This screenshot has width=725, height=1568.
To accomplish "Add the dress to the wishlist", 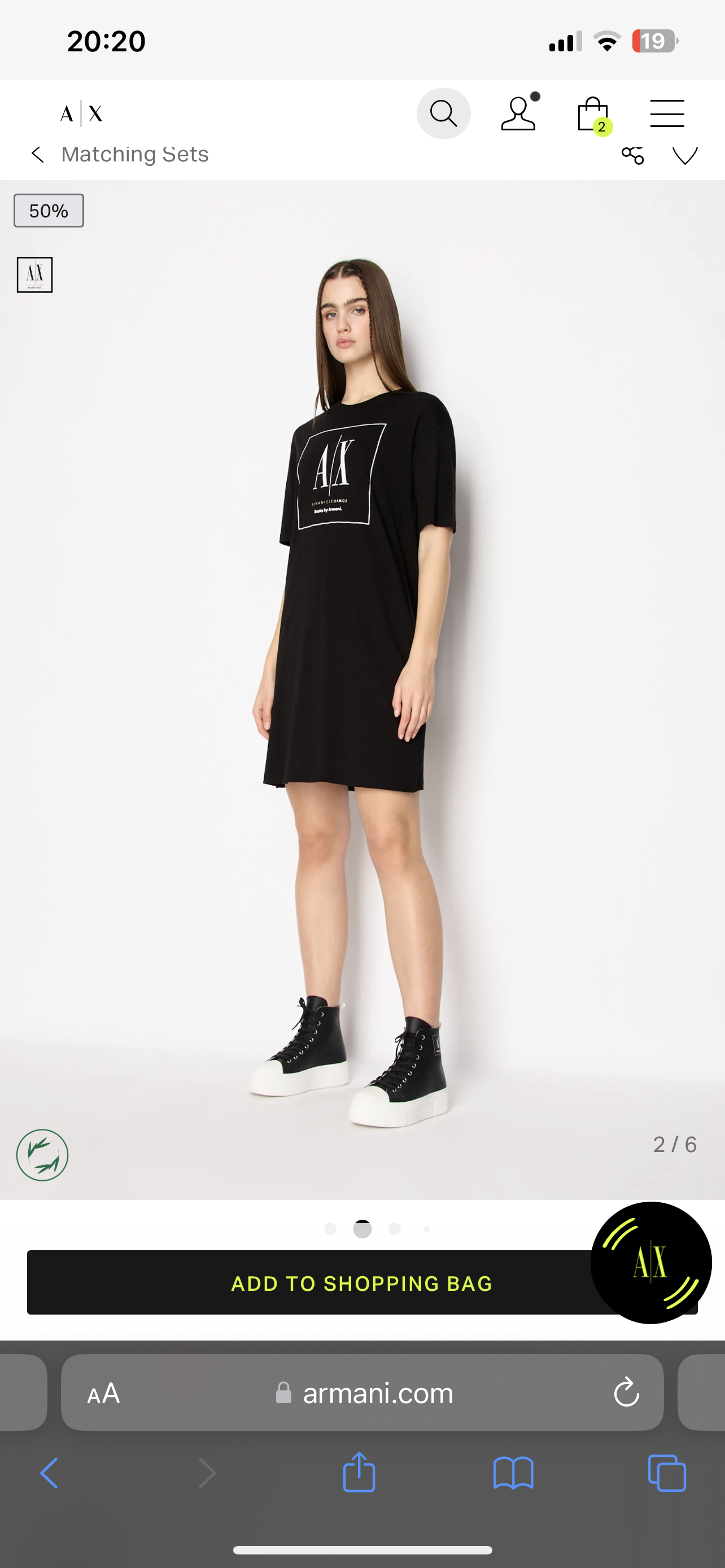I will (685, 155).
